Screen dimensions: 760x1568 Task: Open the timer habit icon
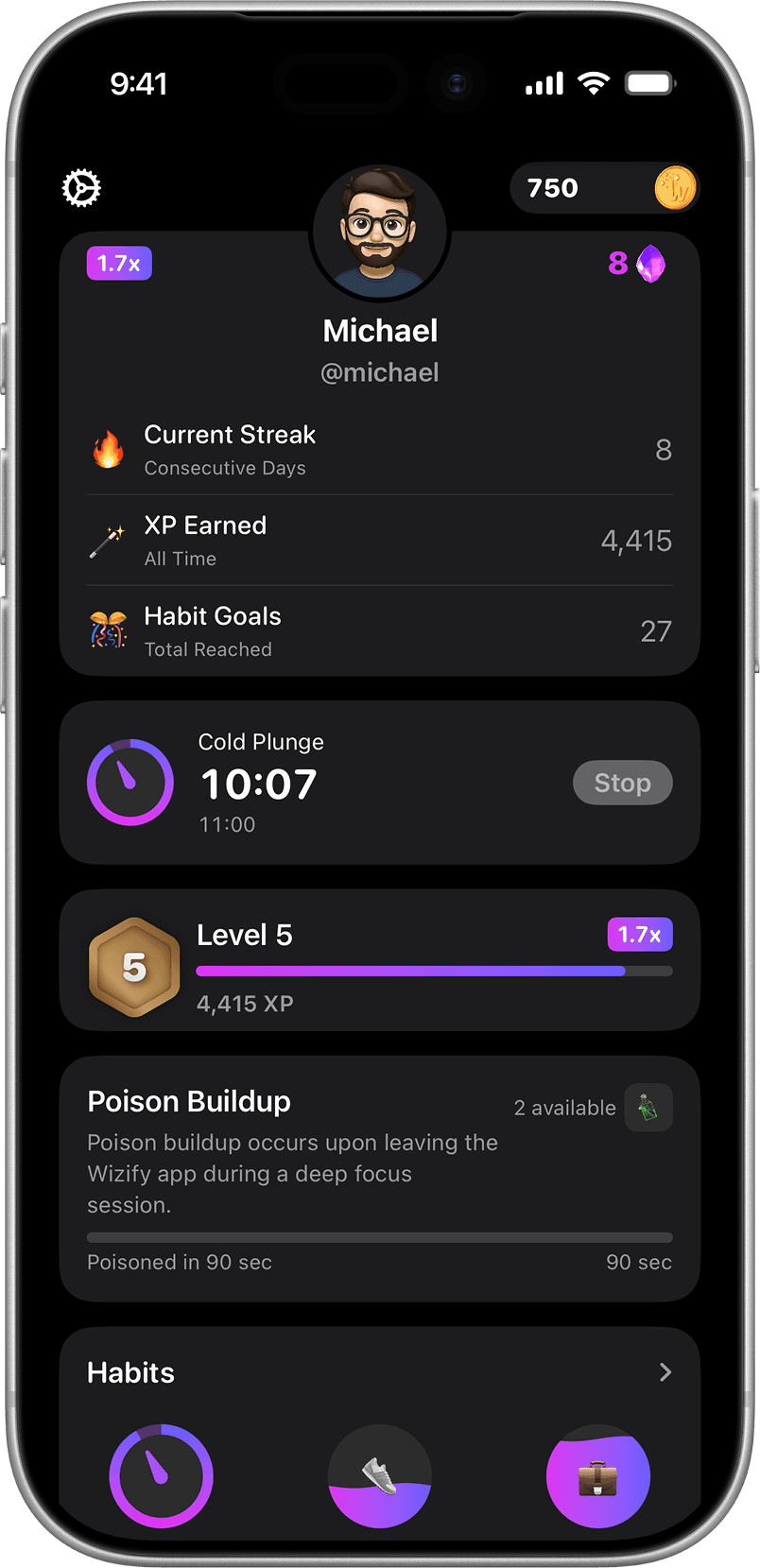(161, 1474)
